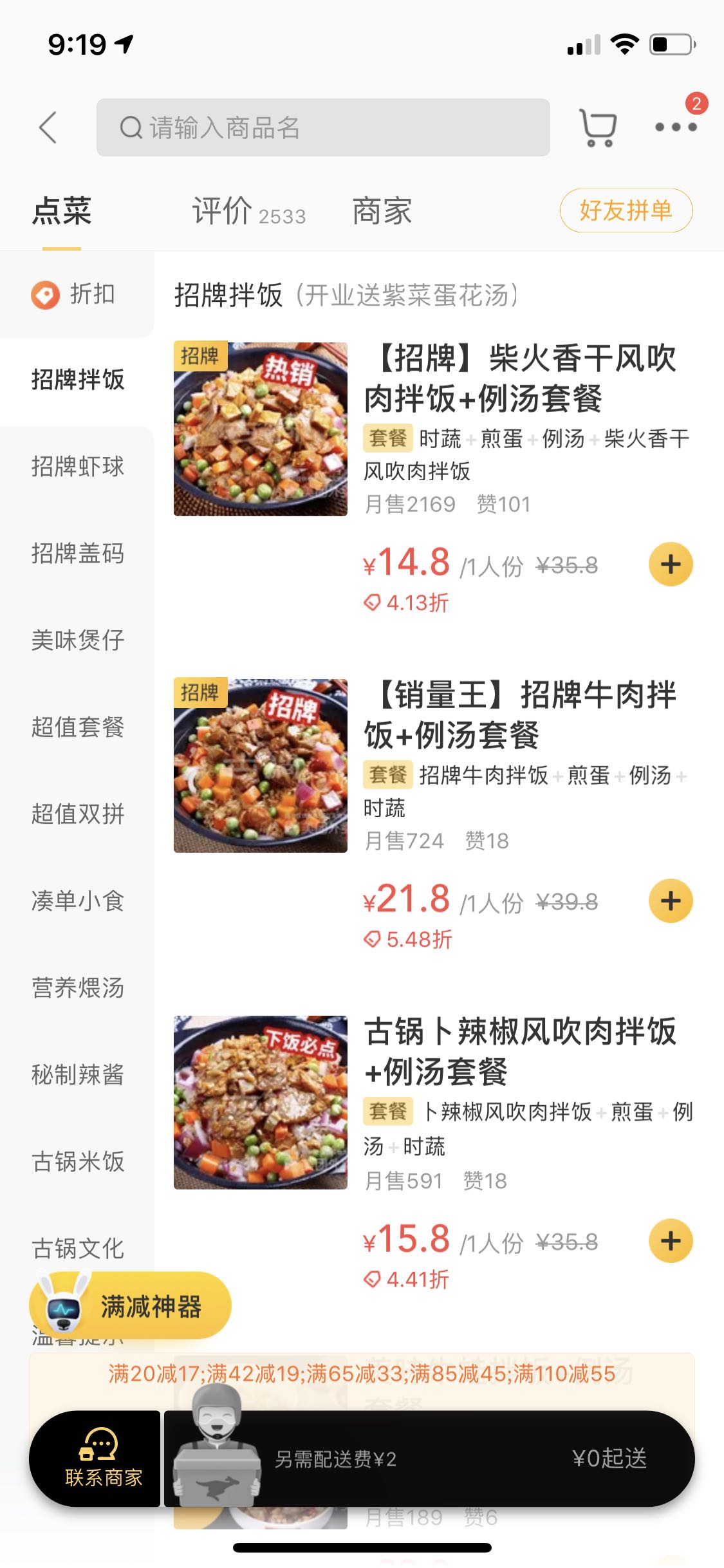The width and height of the screenshot is (724, 1568).
Task: Open the 招牌牛肉拌饭 dish photo
Action: pyautogui.click(x=261, y=766)
